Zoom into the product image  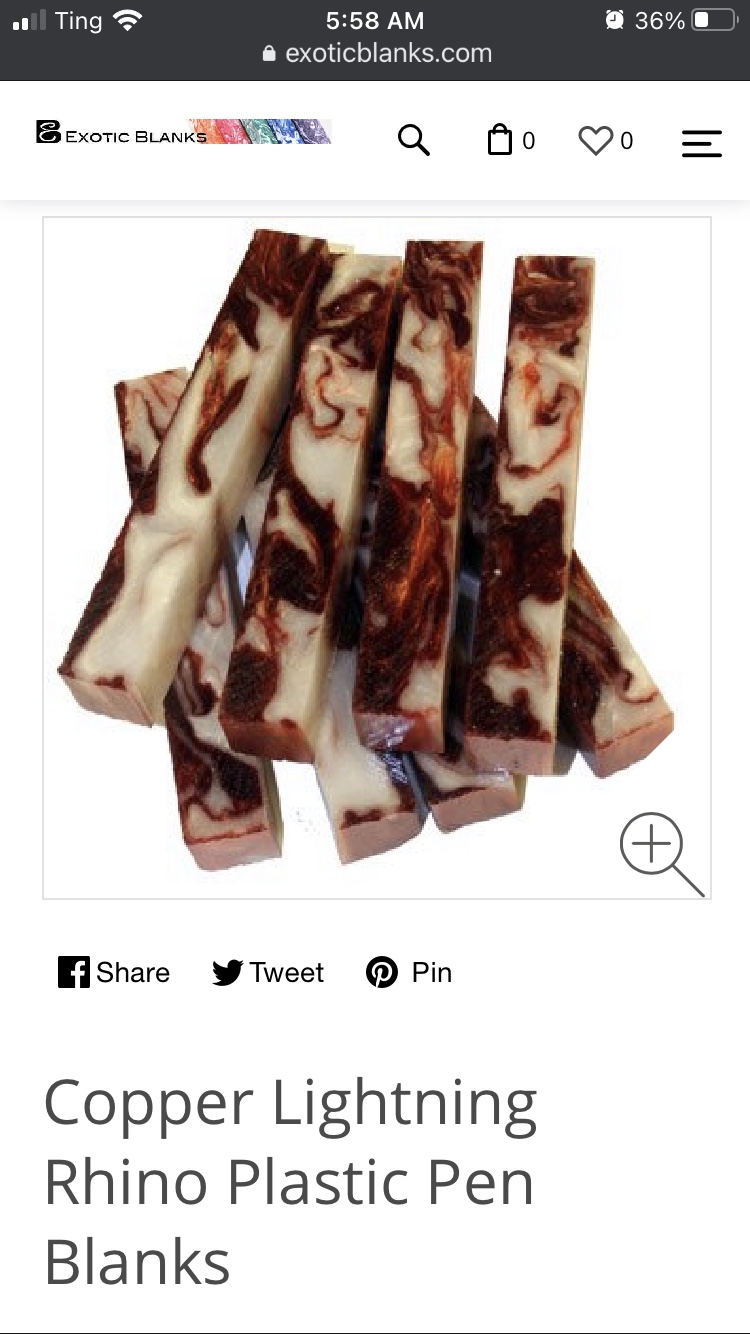(x=661, y=853)
